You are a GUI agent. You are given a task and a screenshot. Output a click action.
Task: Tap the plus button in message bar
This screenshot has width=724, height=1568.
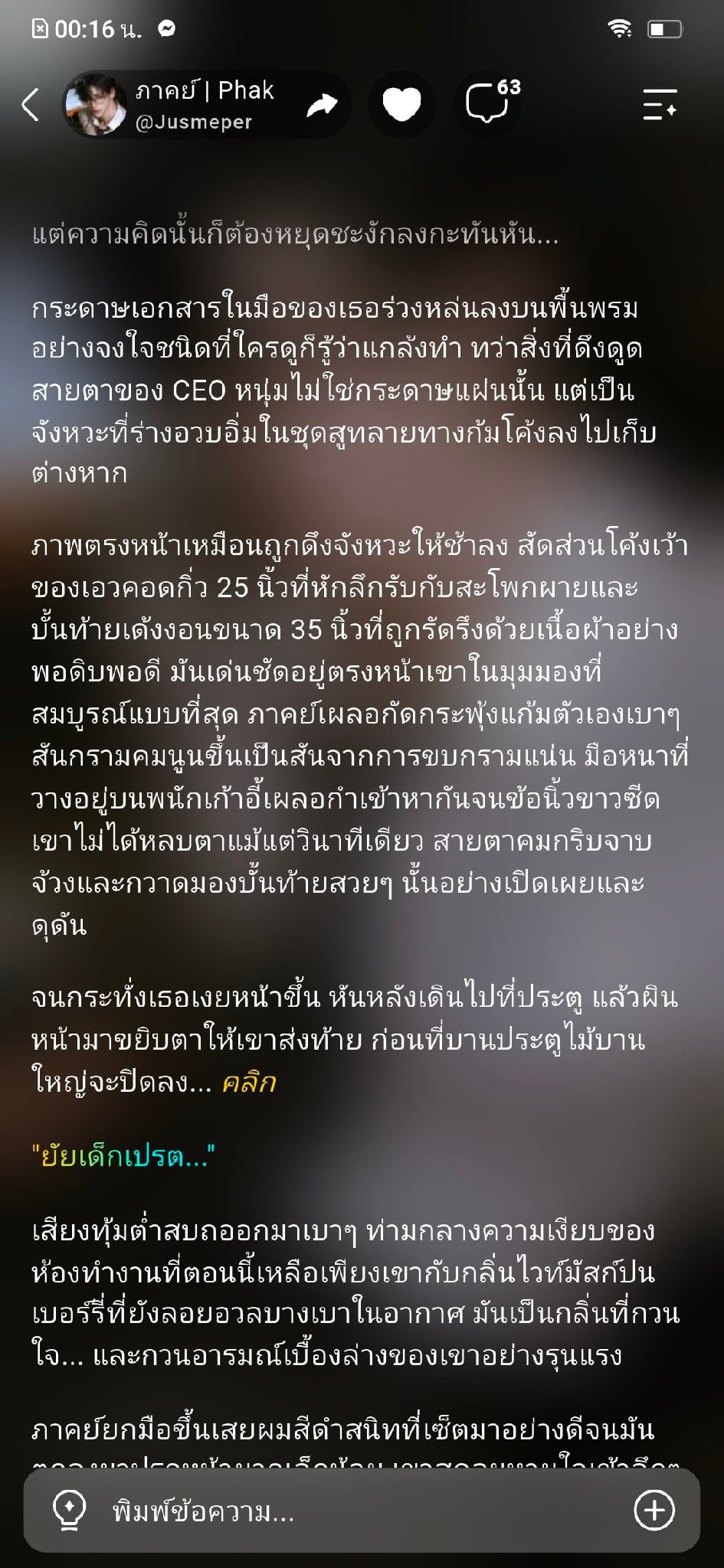tap(654, 1511)
